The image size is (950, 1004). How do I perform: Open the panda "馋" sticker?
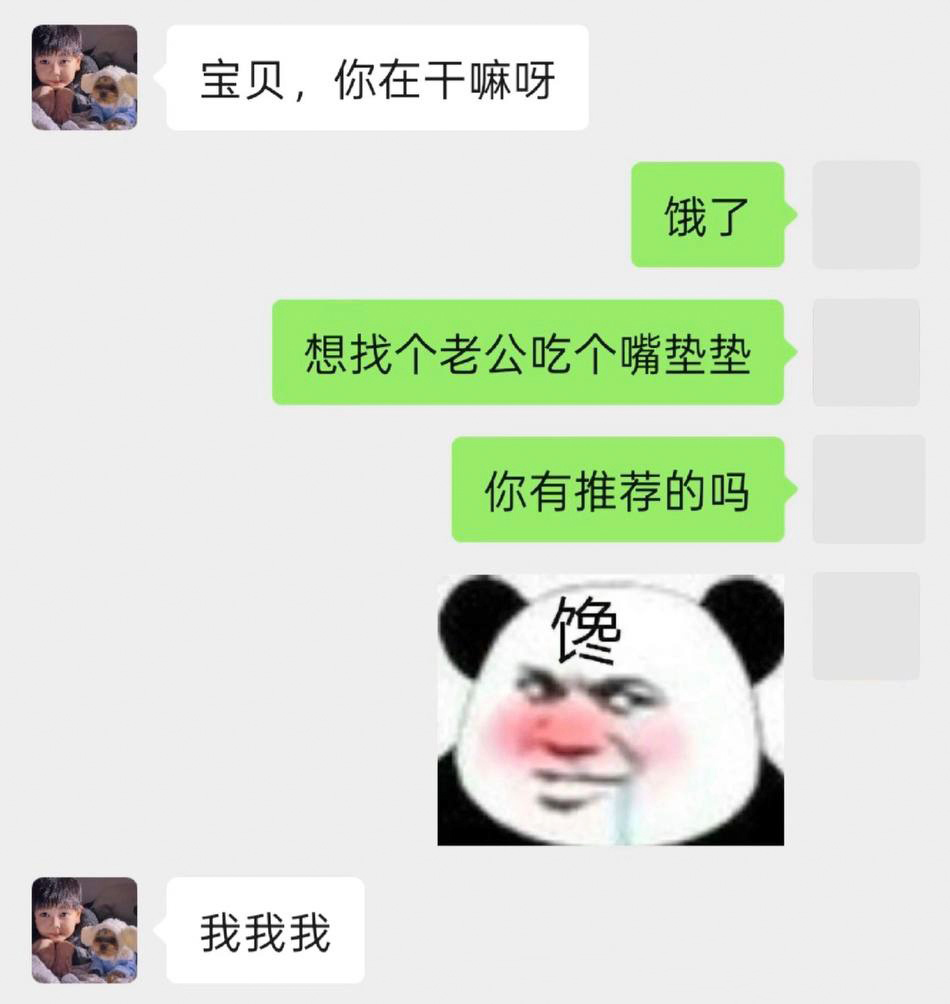click(610, 710)
